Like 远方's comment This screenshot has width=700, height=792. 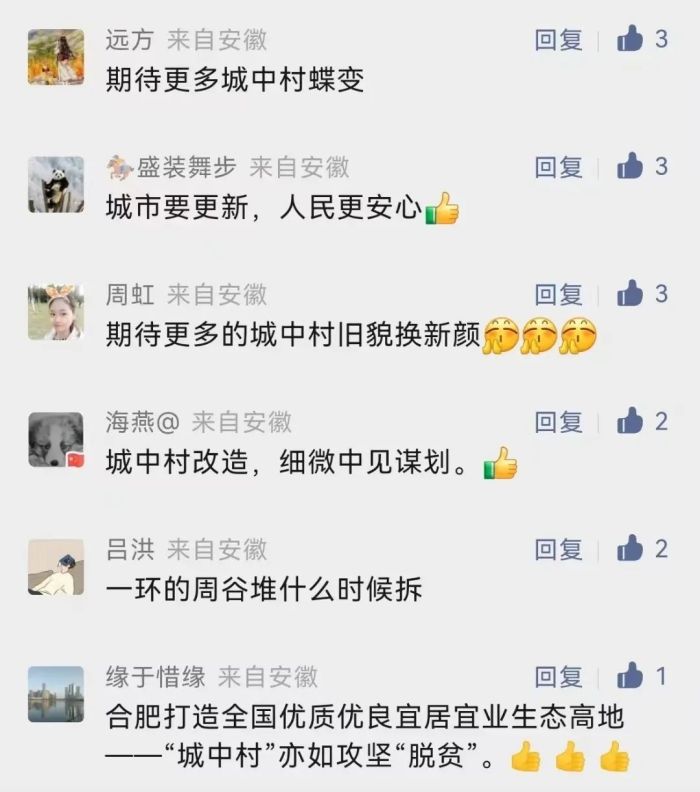[x=630, y=40]
